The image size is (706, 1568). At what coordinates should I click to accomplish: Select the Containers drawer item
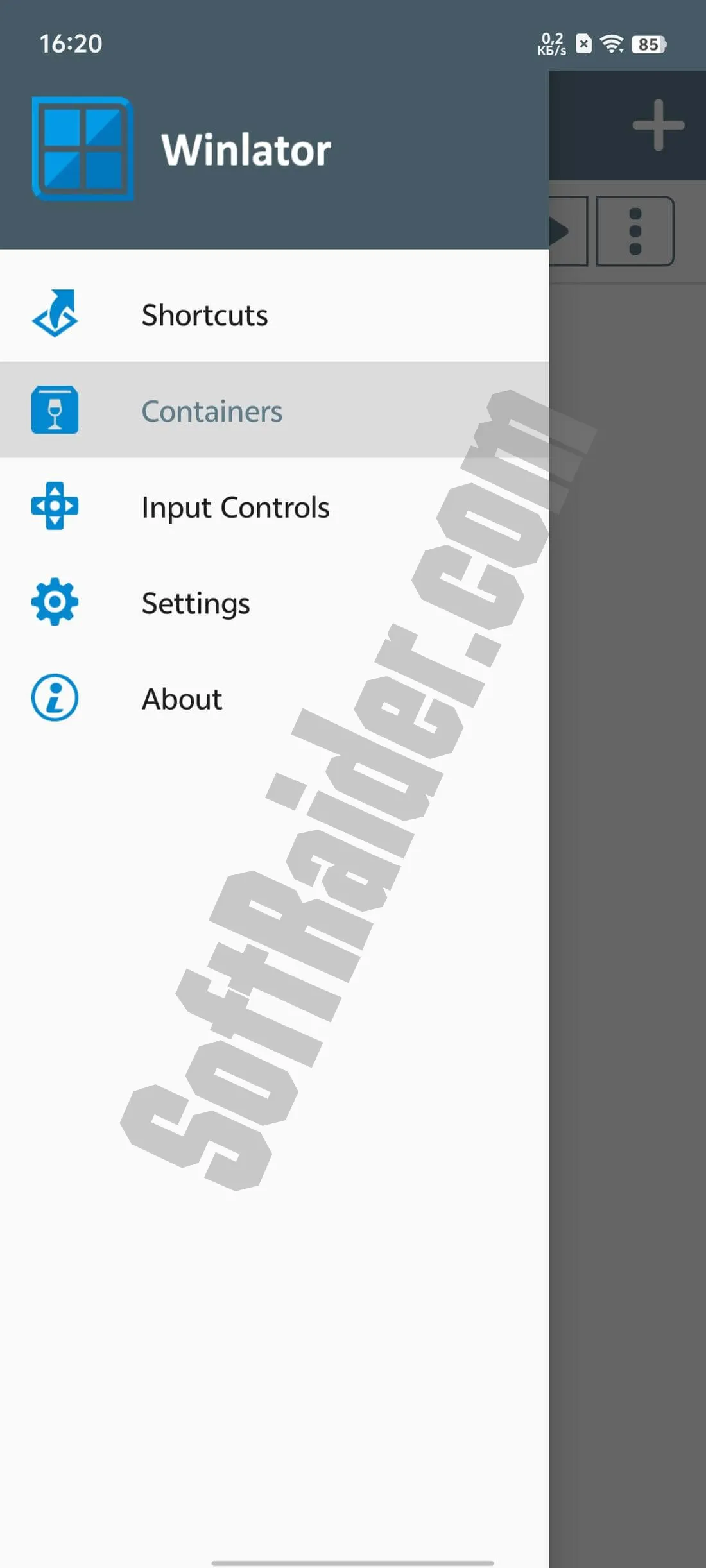(212, 411)
